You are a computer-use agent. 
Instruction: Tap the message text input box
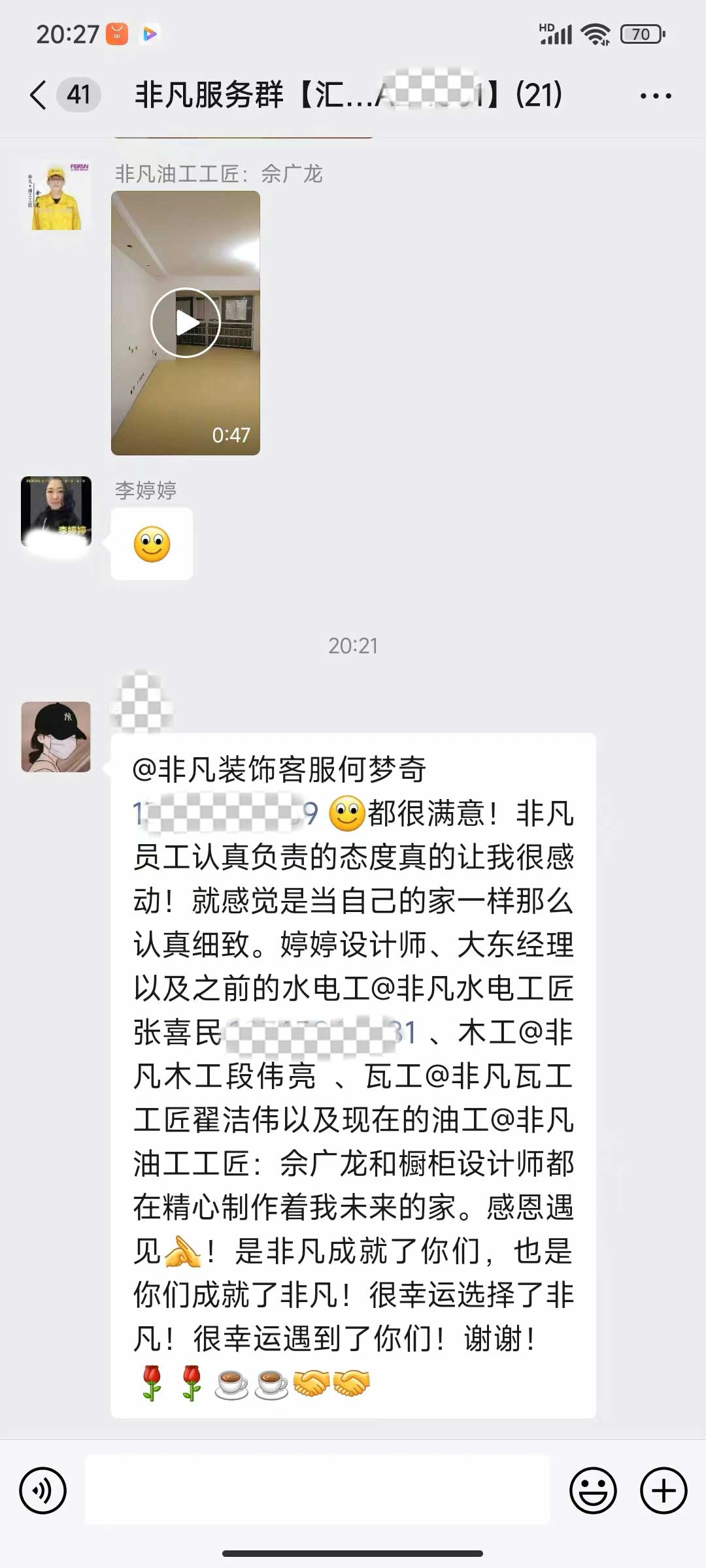[x=318, y=1491]
